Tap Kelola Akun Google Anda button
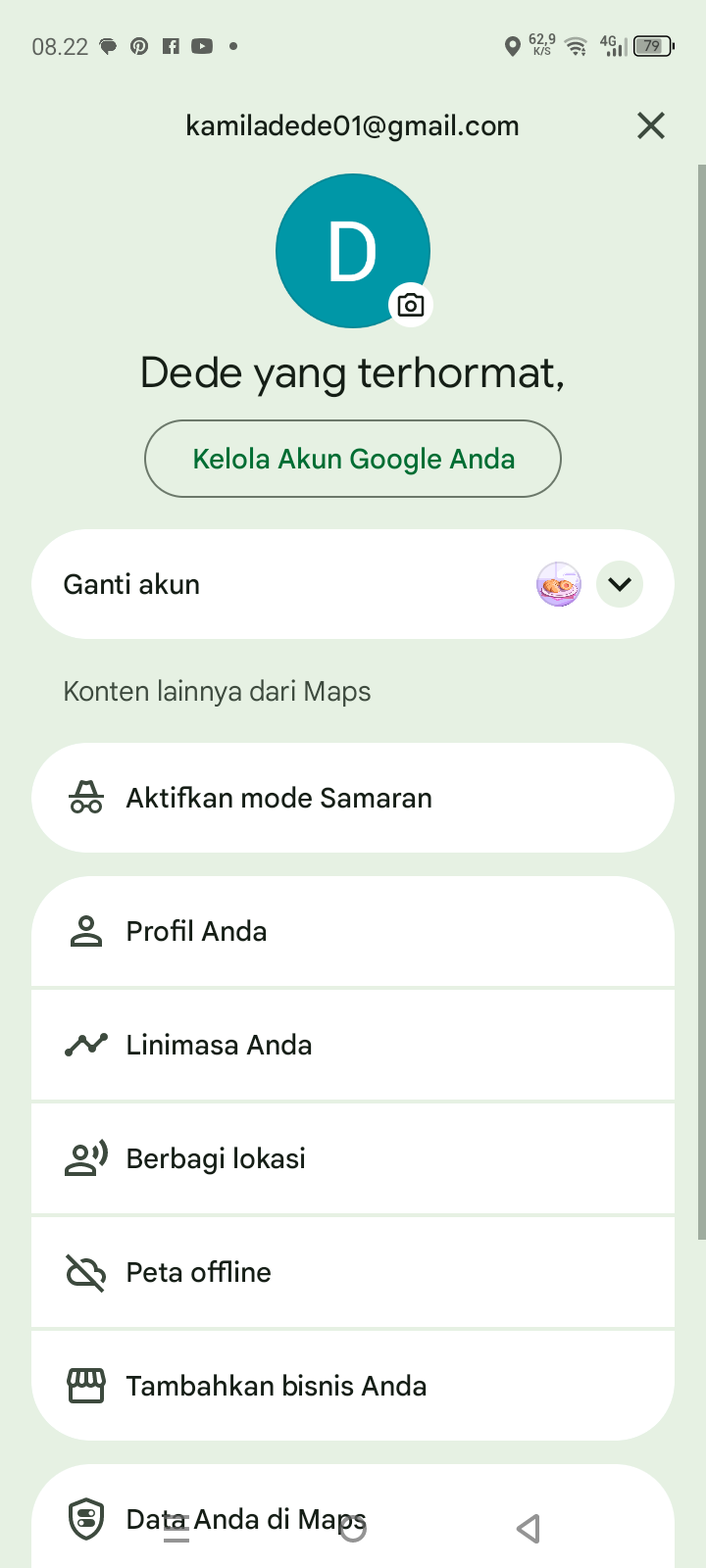This screenshot has width=706, height=1568. (x=353, y=459)
